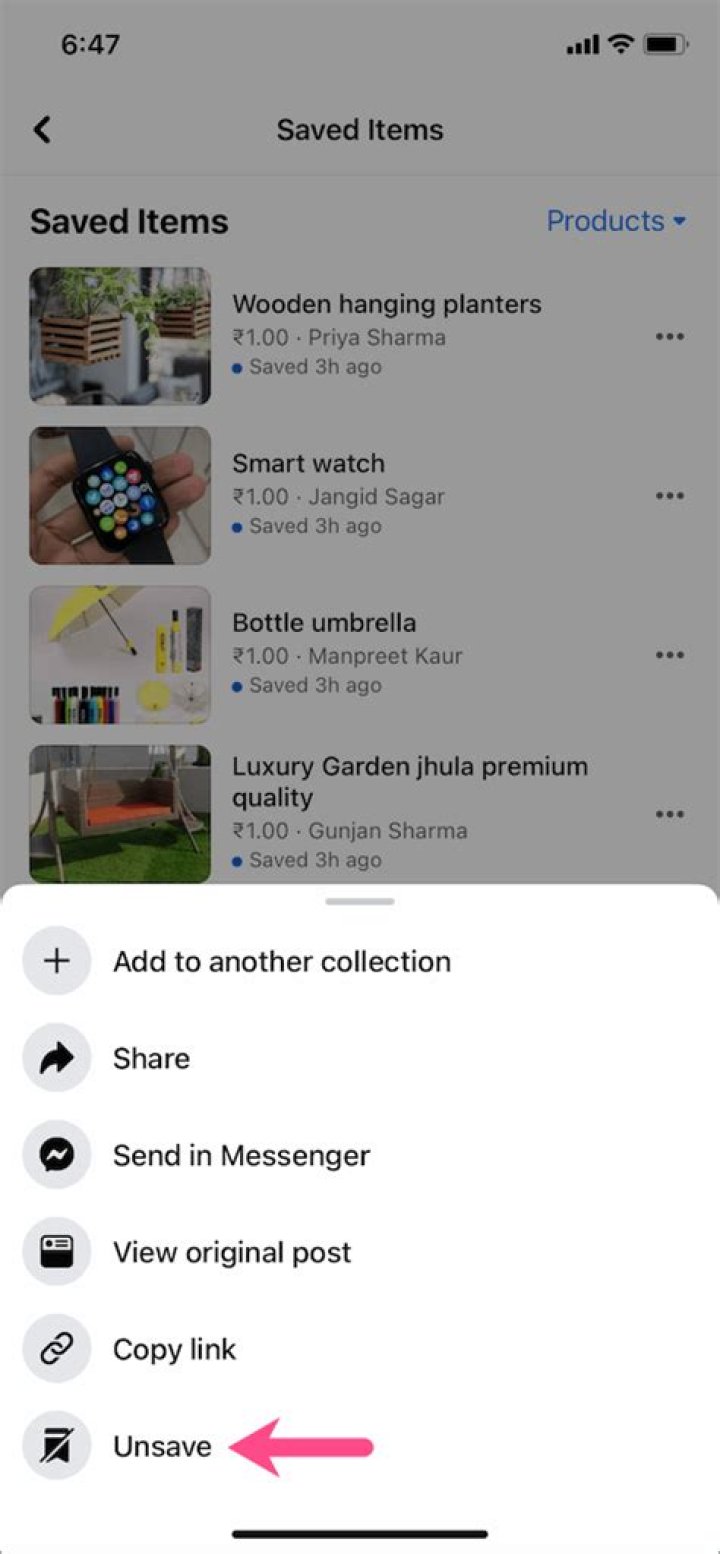Tap the Messenger icon in the action sheet
The height and width of the screenshot is (1554, 720).
click(57, 1154)
